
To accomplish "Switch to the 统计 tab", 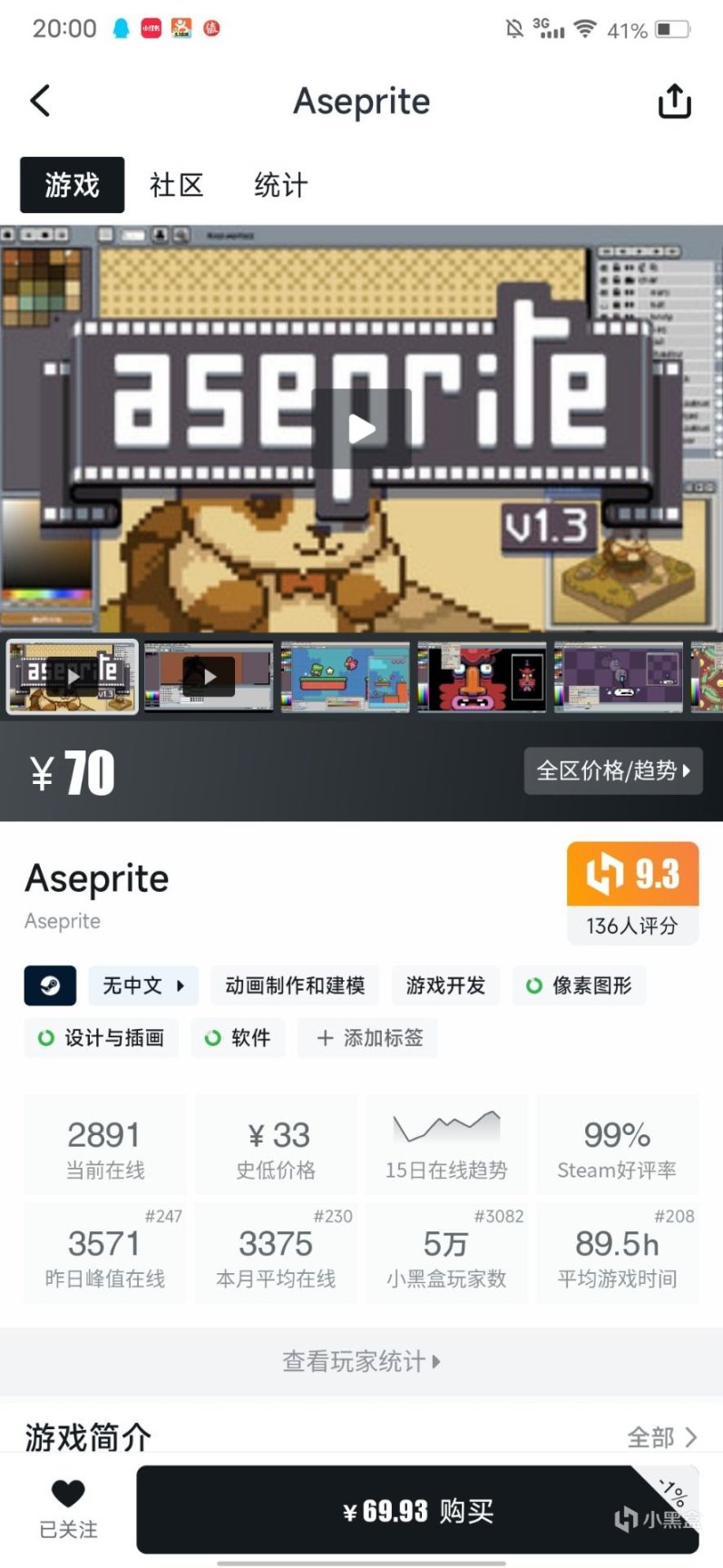I will (x=280, y=185).
